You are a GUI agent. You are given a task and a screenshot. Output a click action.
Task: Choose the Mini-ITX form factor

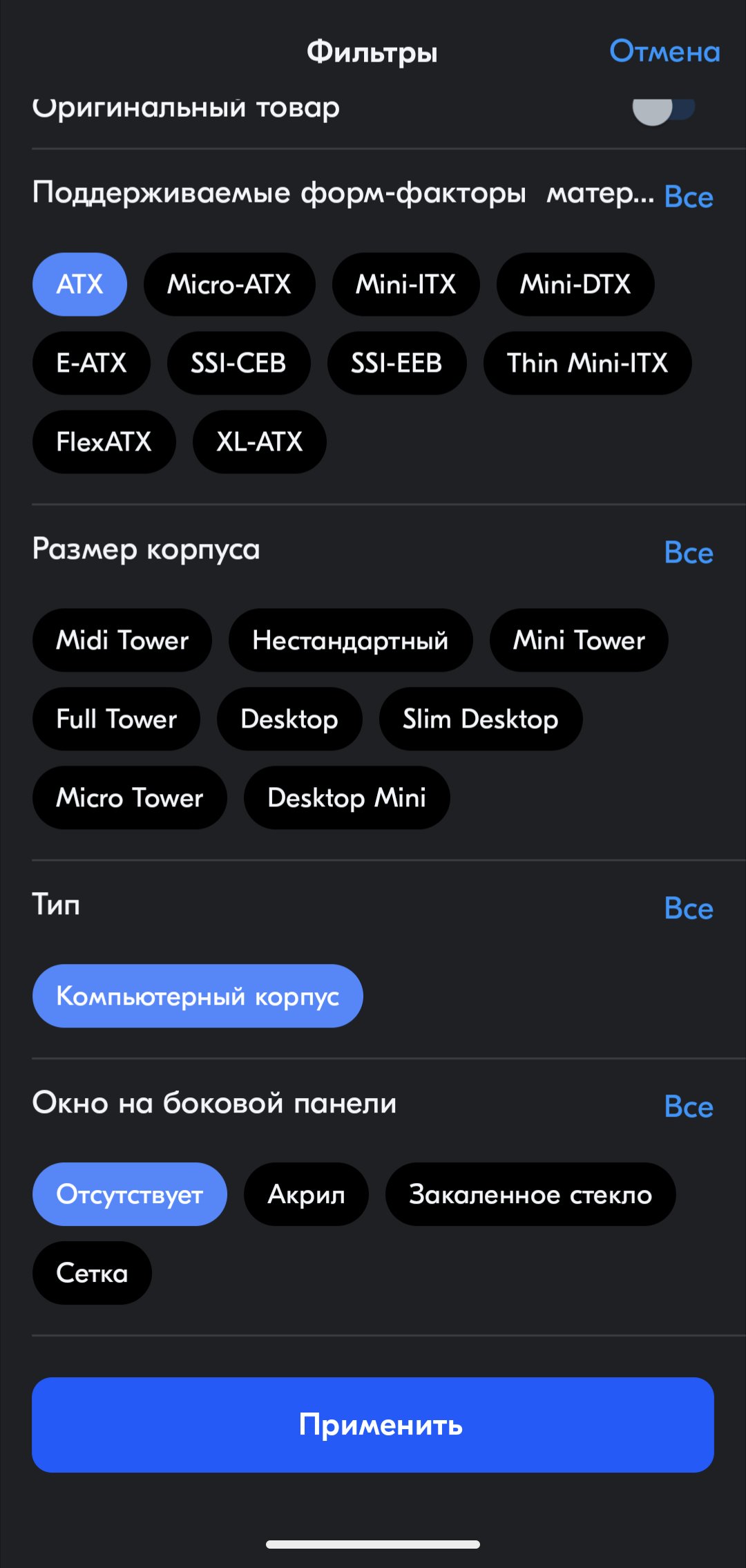[x=405, y=284]
